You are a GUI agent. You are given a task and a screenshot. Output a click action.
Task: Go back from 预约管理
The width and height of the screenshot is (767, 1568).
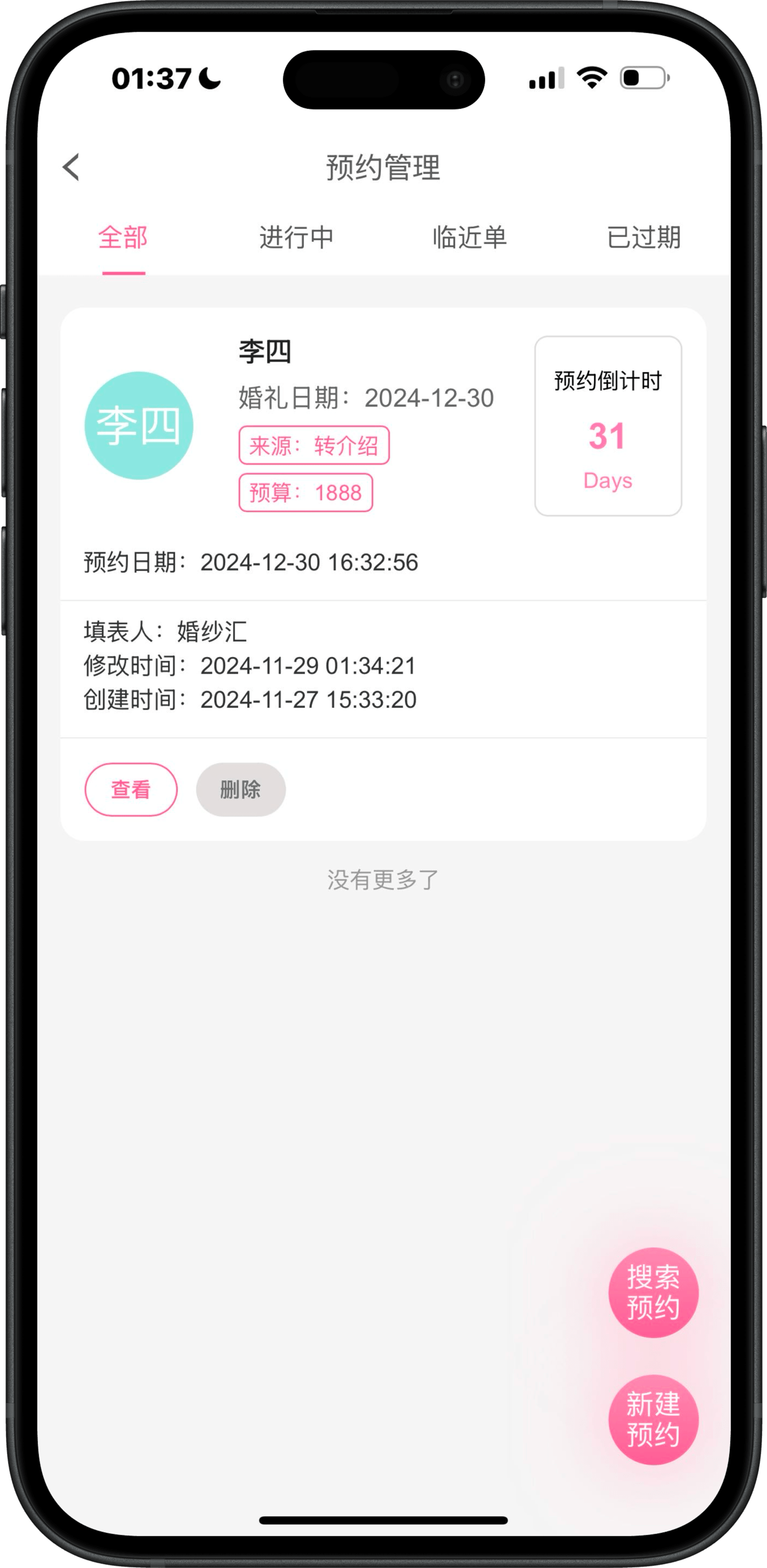pyautogui.click(x=71, y=167)
